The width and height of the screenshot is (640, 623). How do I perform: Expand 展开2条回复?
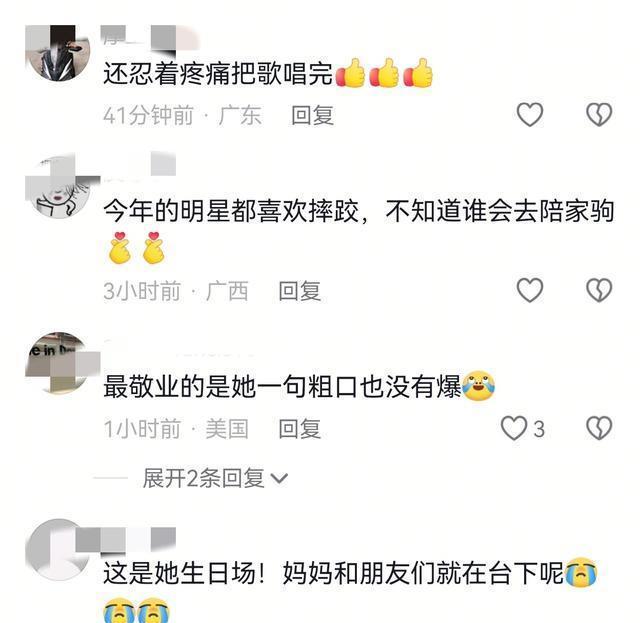tap(216, 478)
